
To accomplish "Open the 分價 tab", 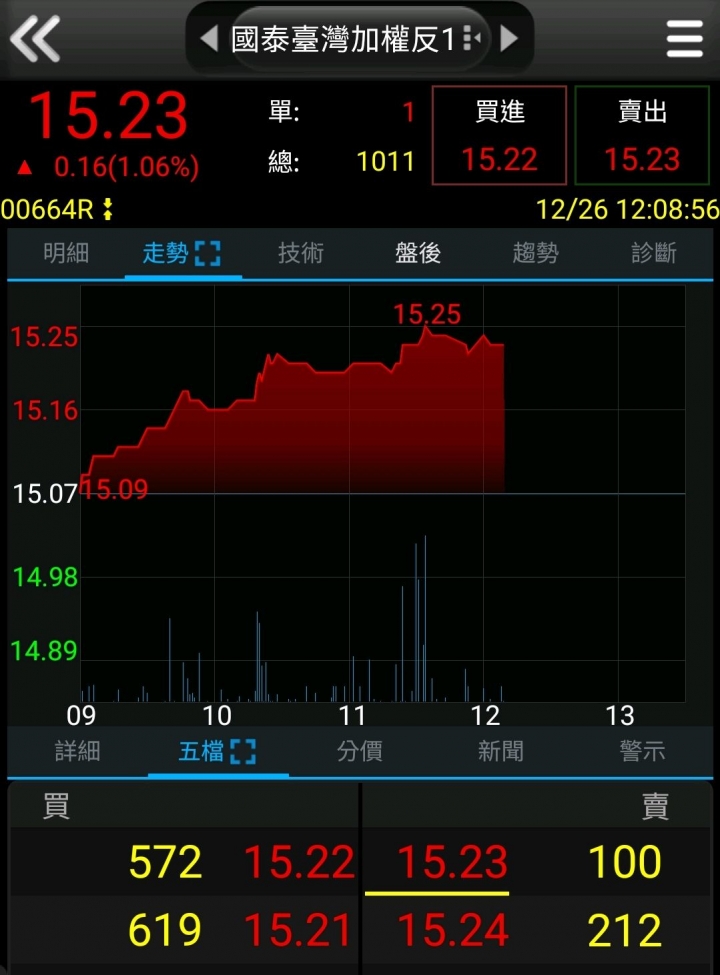I will point(359,751).
